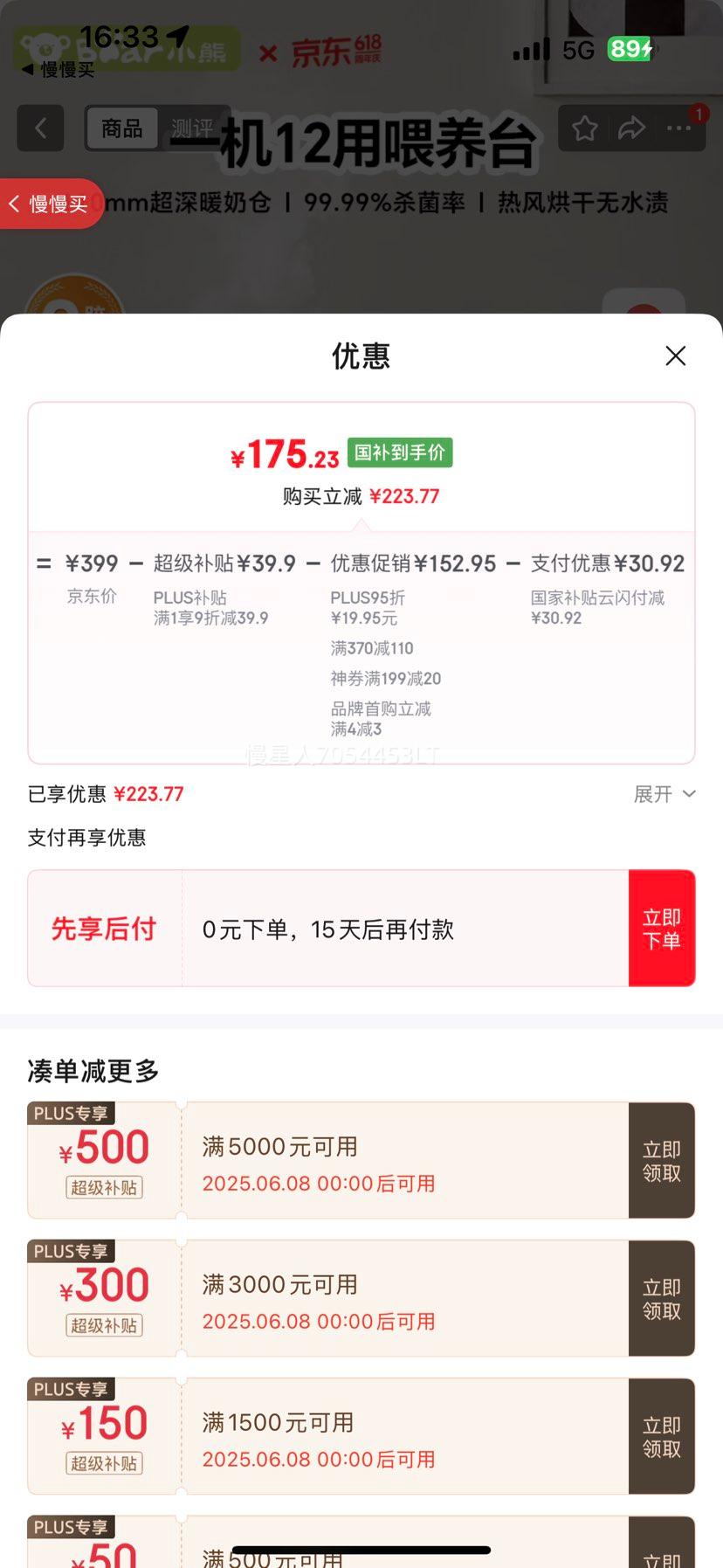The width and height of the screenshot is (723, 1568).
Task: Switch to the 测评 tab
Action: pos(191,128)
